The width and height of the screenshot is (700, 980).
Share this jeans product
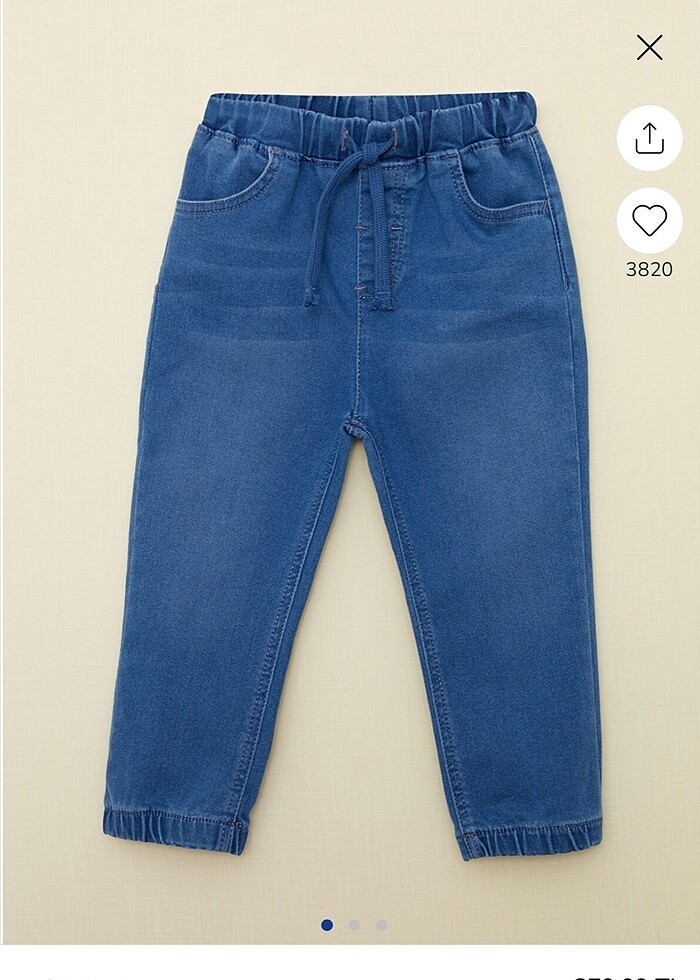coord(649,138)
